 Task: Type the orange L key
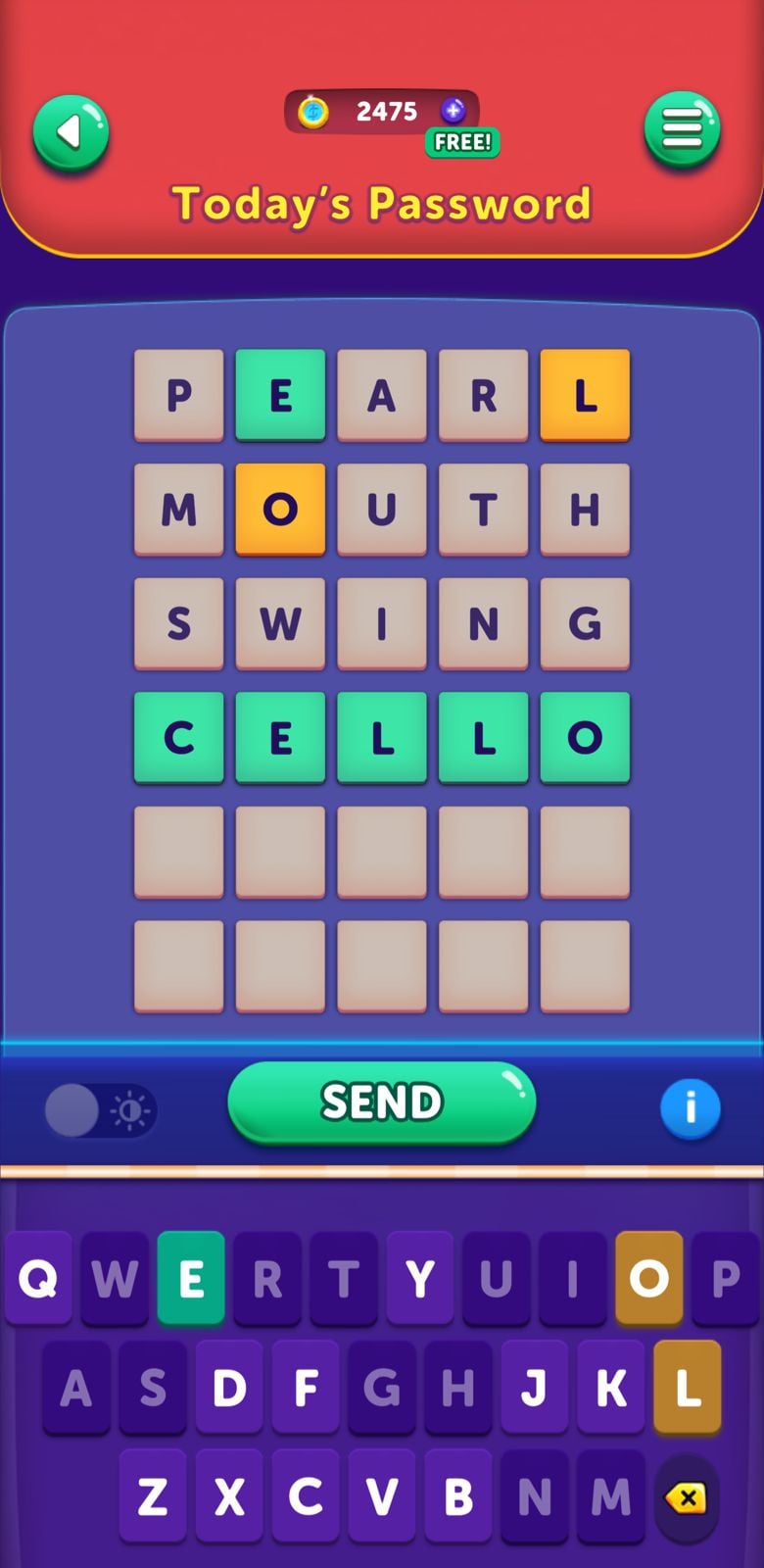(x=688, y=1388)
